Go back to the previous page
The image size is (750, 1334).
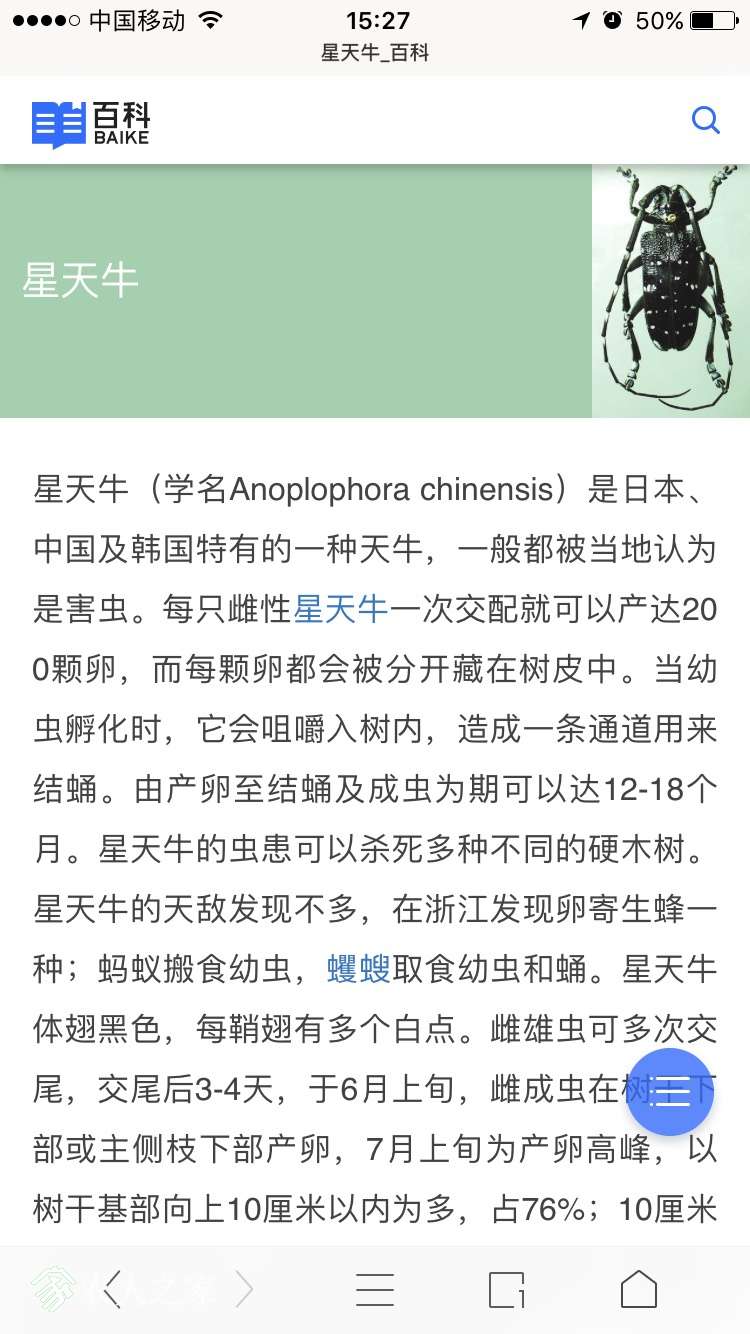coord(113,1290)
